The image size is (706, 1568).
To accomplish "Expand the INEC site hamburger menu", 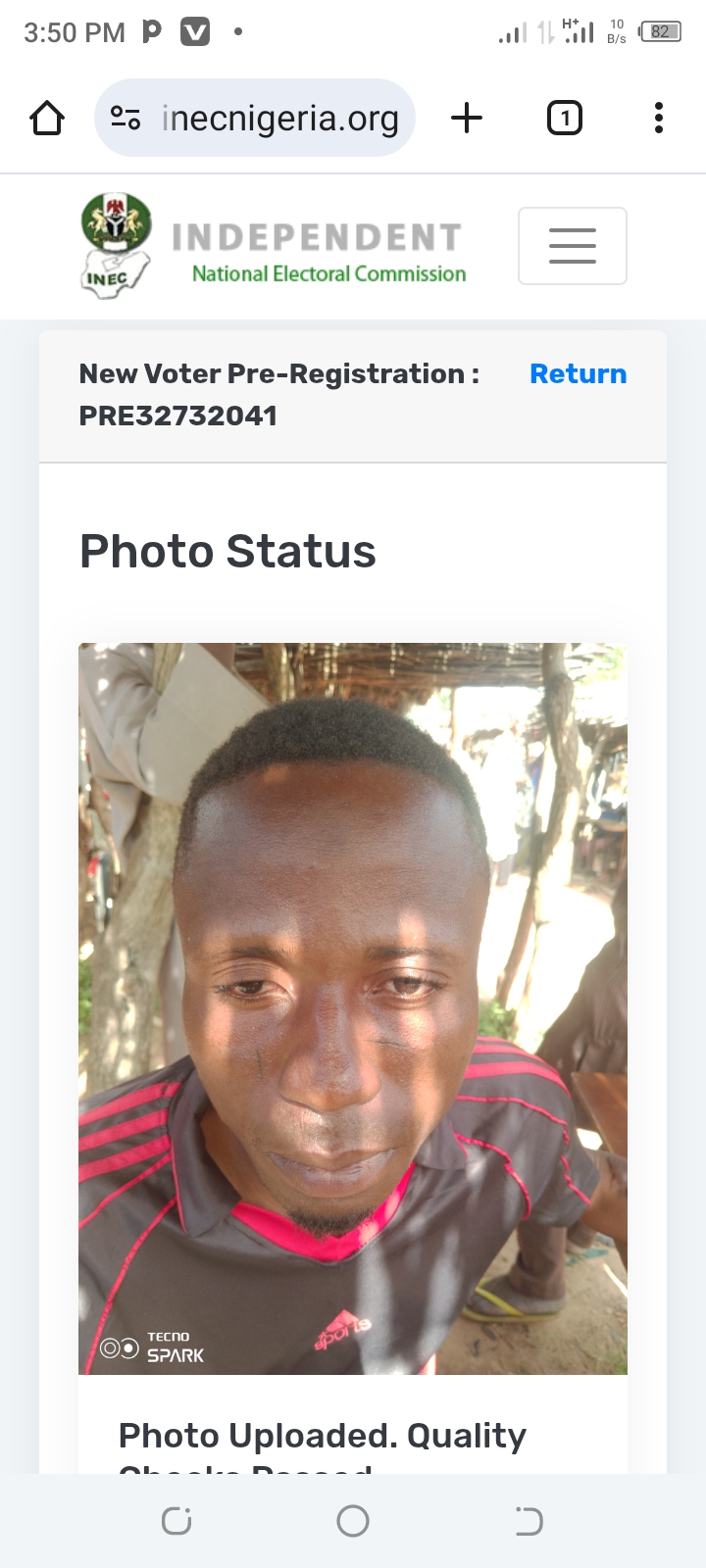I will tap(572, 246).
